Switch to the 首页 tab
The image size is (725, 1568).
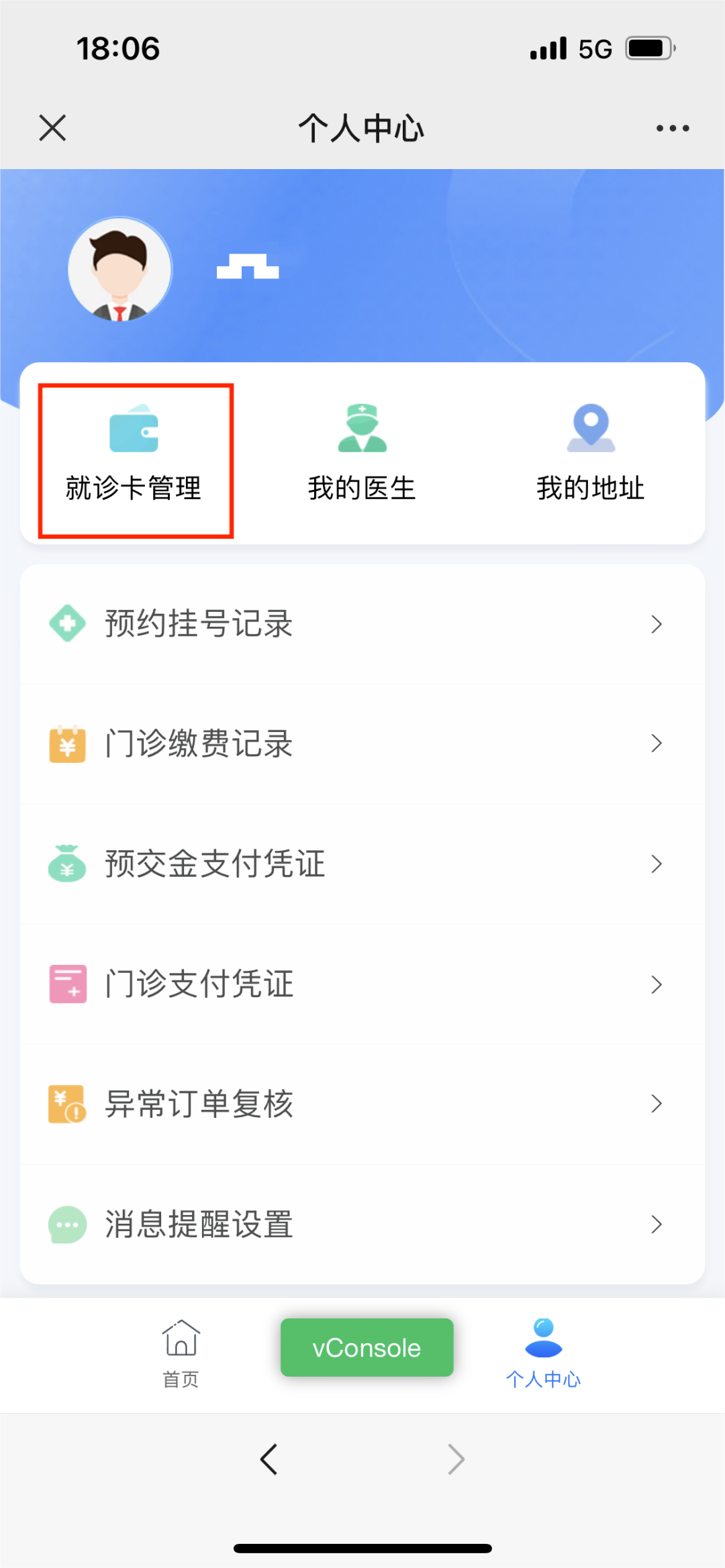coord(181,1353)
